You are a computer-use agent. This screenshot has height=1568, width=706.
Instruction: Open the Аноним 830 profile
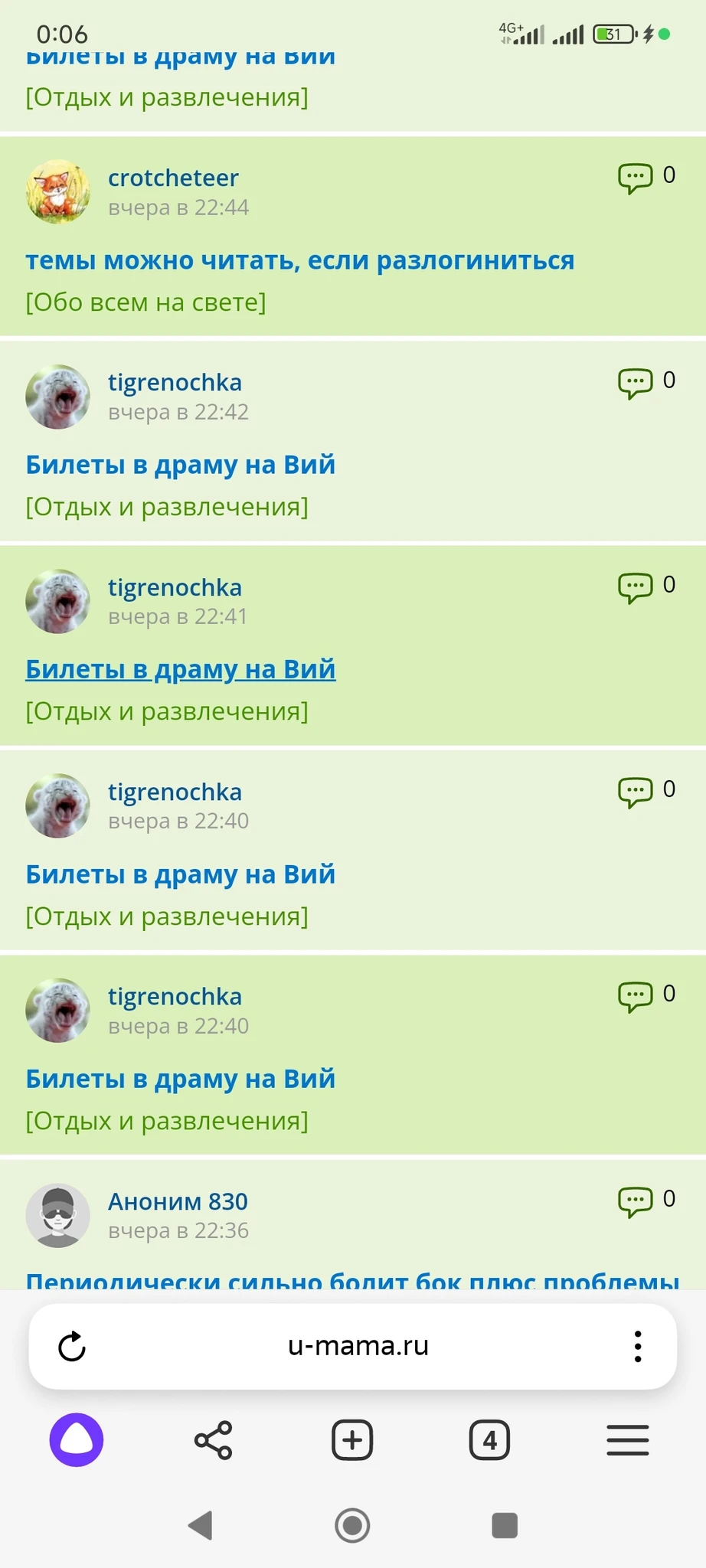178,1202
